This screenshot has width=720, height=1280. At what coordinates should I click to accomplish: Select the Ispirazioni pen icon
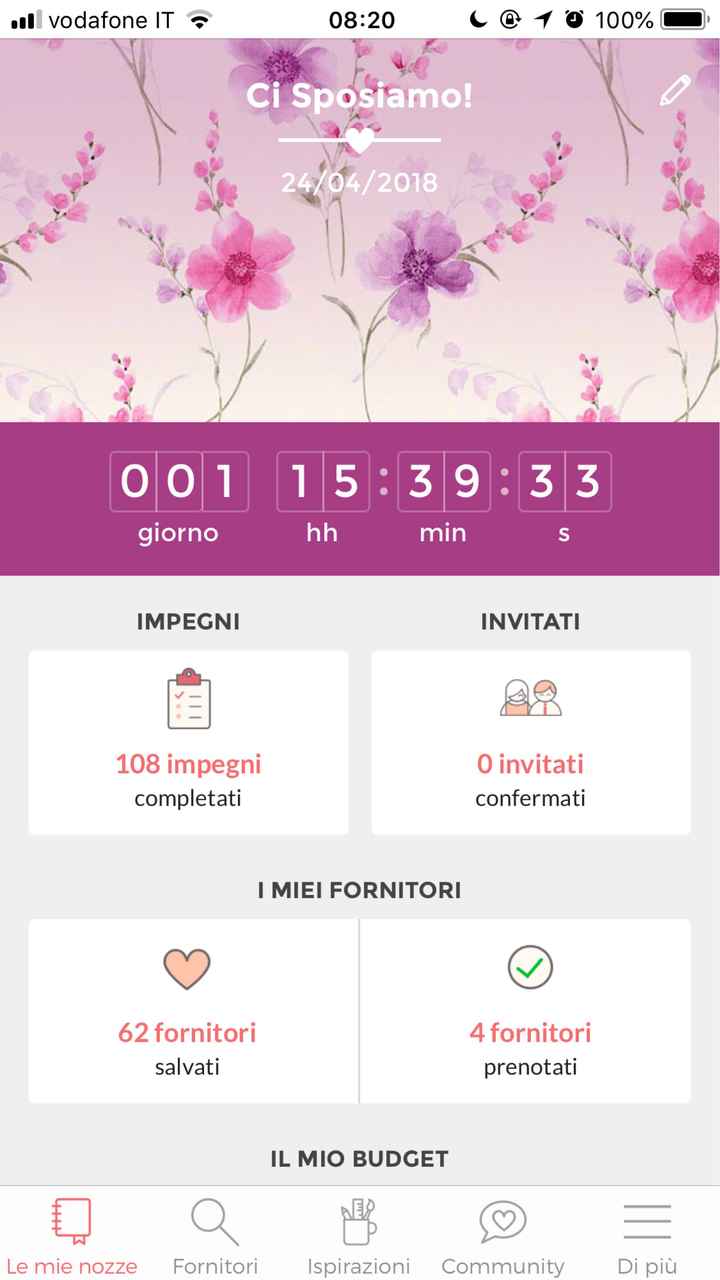click(x=358, y=1218)
